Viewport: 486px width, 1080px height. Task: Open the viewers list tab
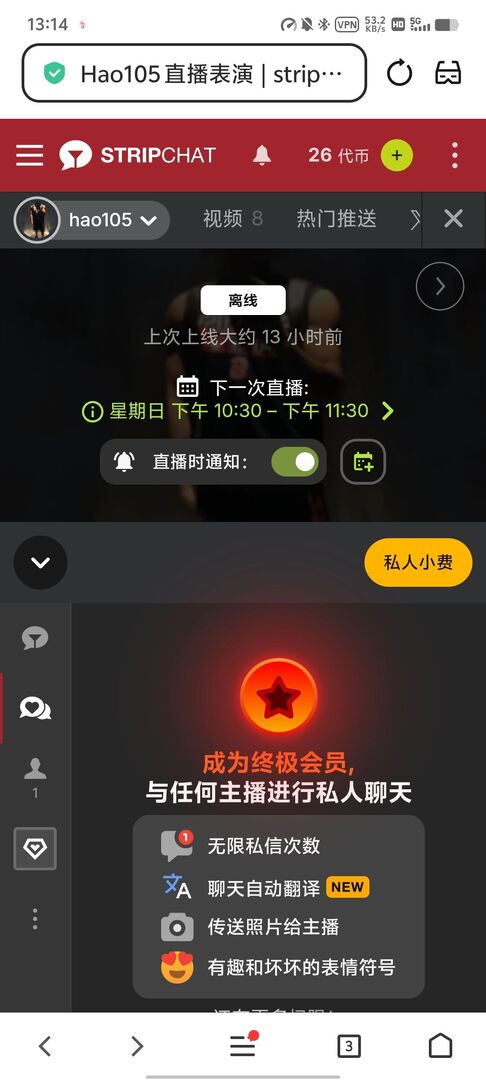click(x=35, y=776)
